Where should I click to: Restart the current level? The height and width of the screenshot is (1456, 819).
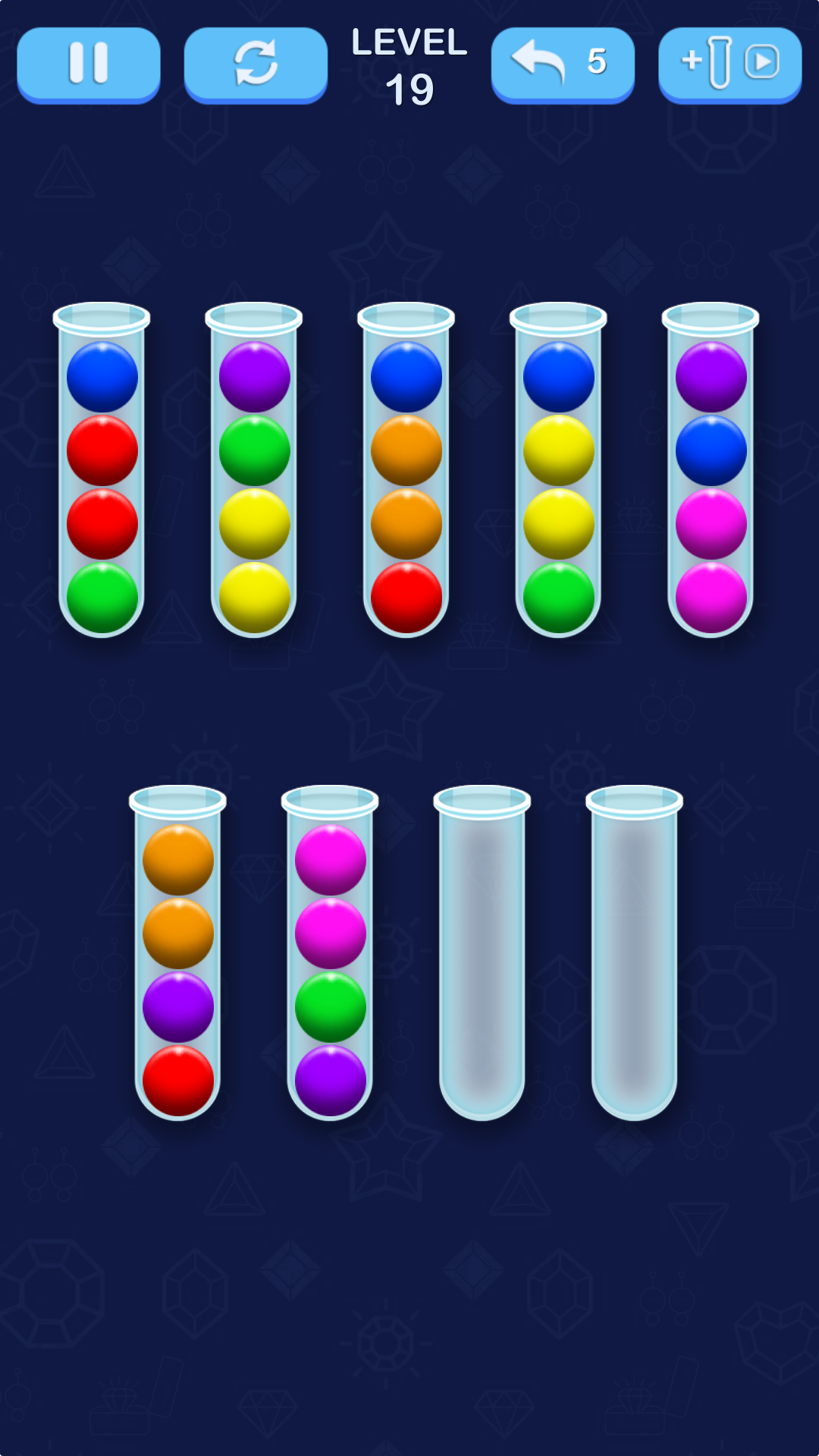coord(256,64)
